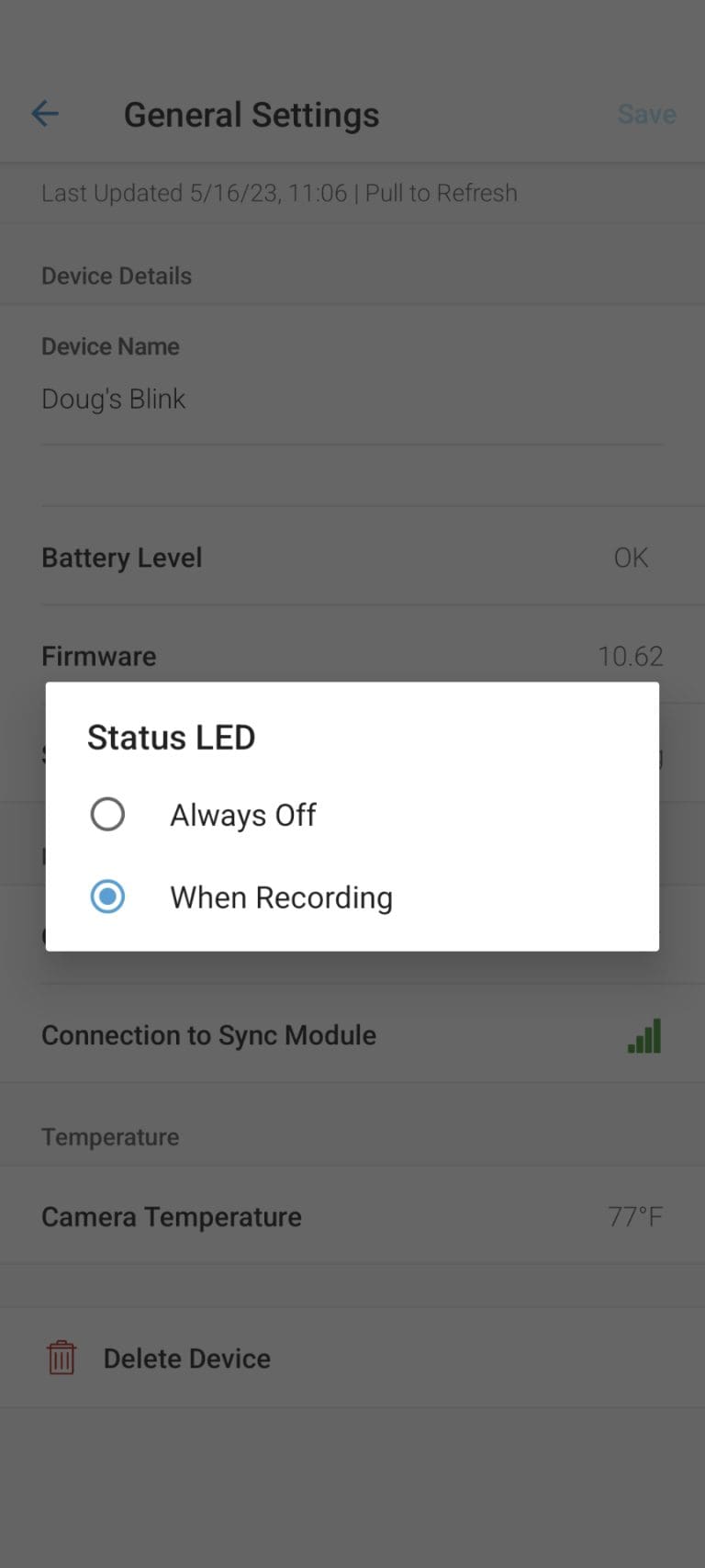The image size is (705, 1568).
Task: Tap the back arrow icon
Action: click(x=44, y=113)
